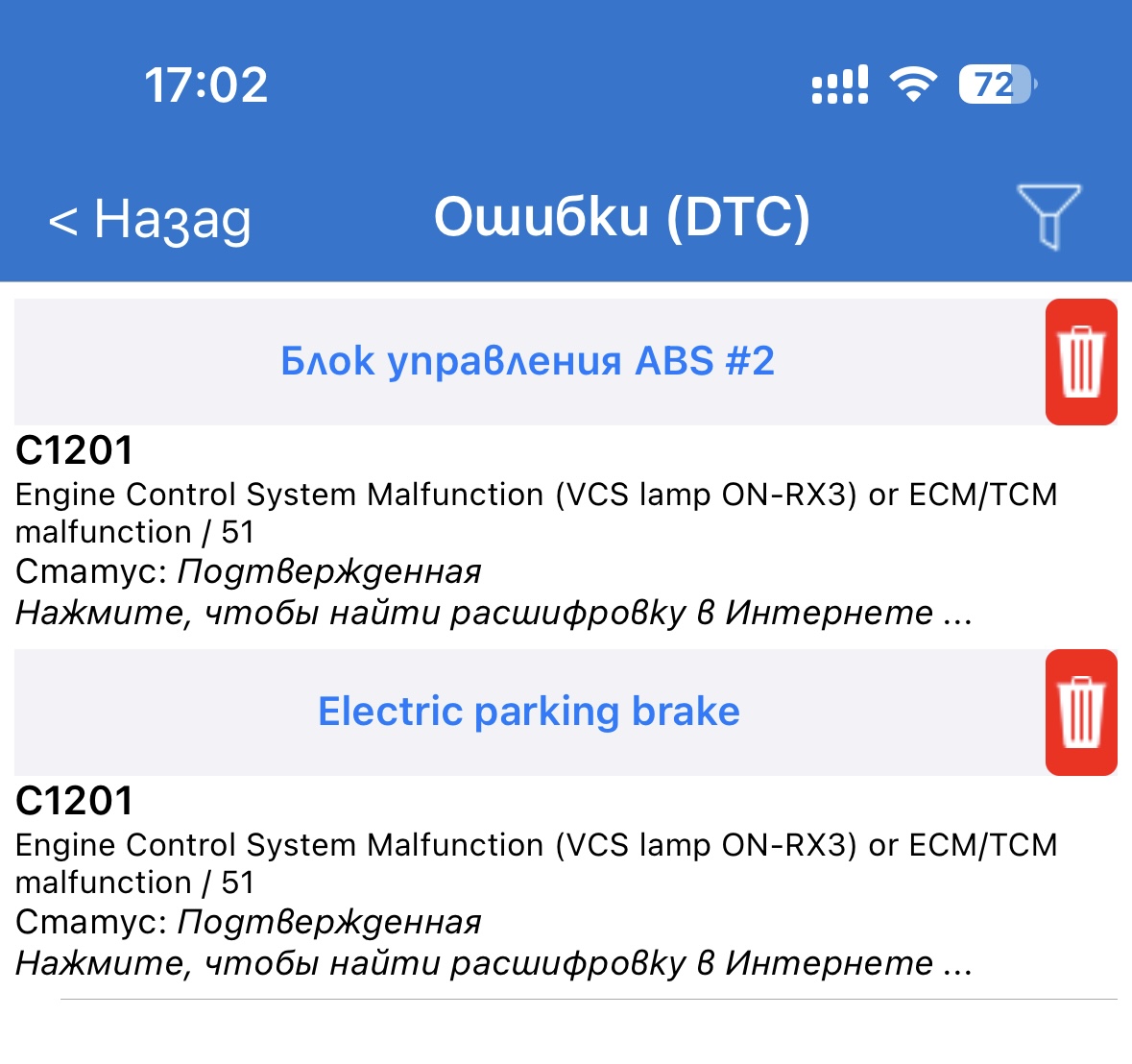Look up C1201 under Блок управления ABS #2
1132x1064 pixels.
point(494,612)
